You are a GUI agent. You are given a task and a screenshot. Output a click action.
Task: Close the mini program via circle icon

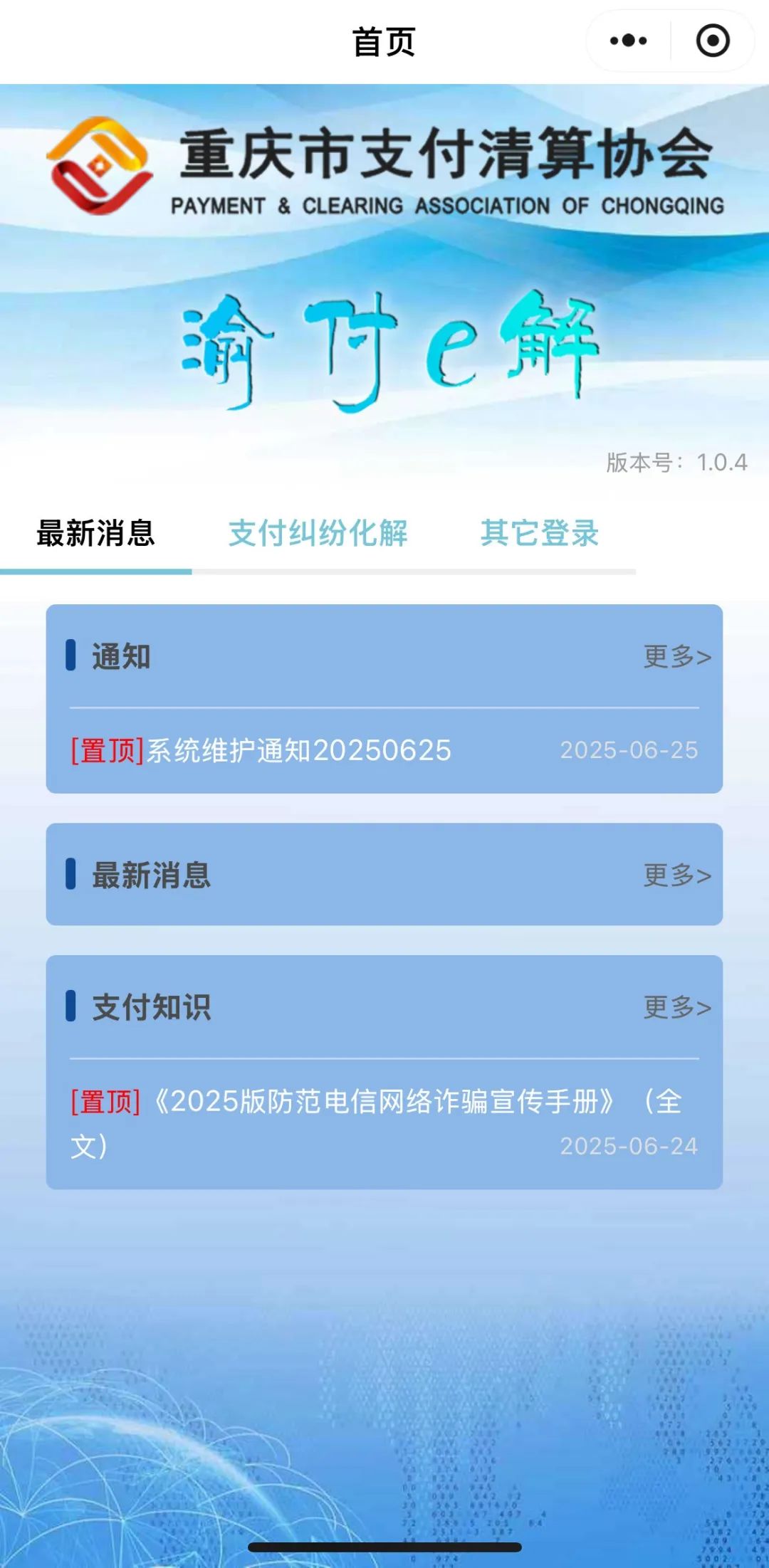pos(713,41)
